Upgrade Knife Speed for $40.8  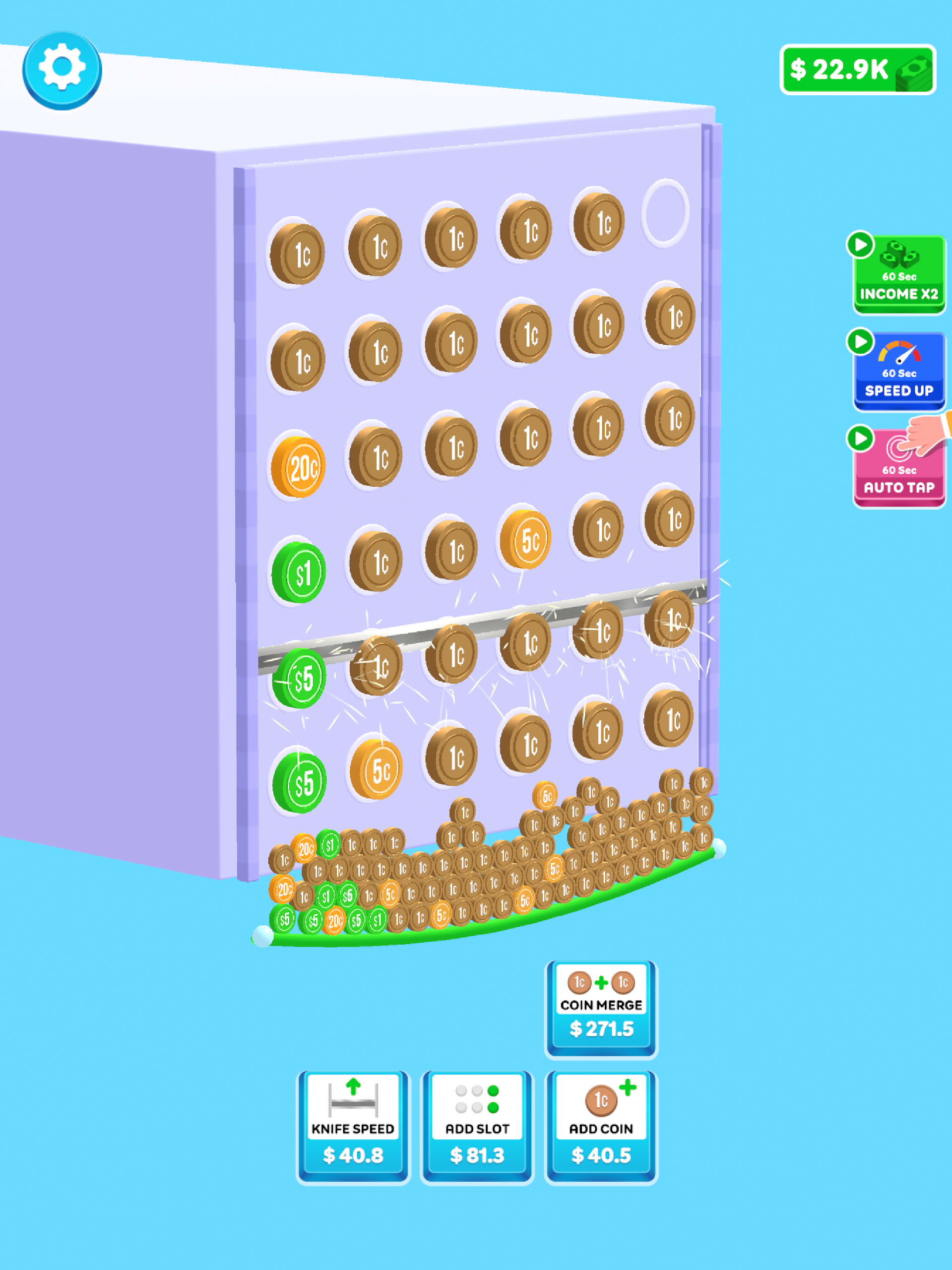pos(353,1126)
